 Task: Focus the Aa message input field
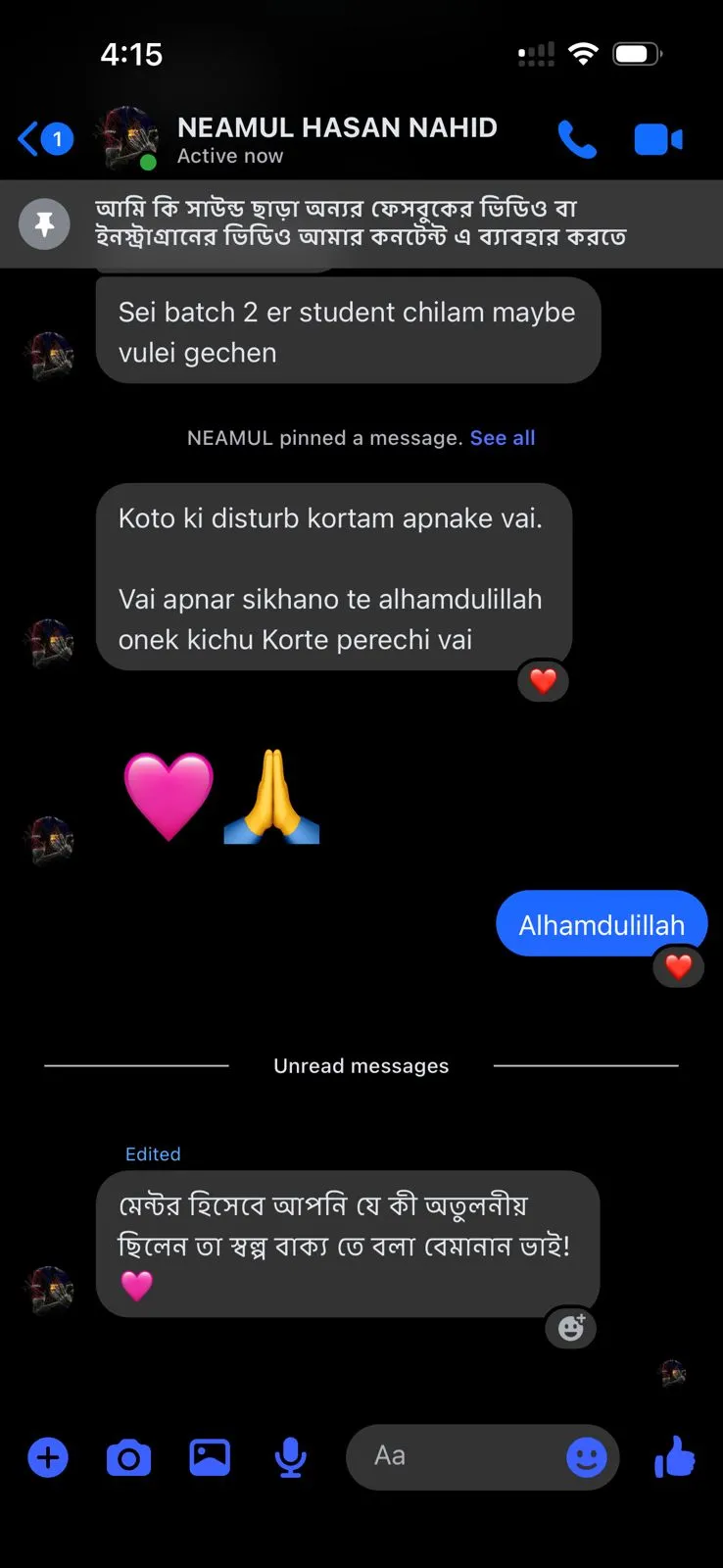(x=460, y=1456)
